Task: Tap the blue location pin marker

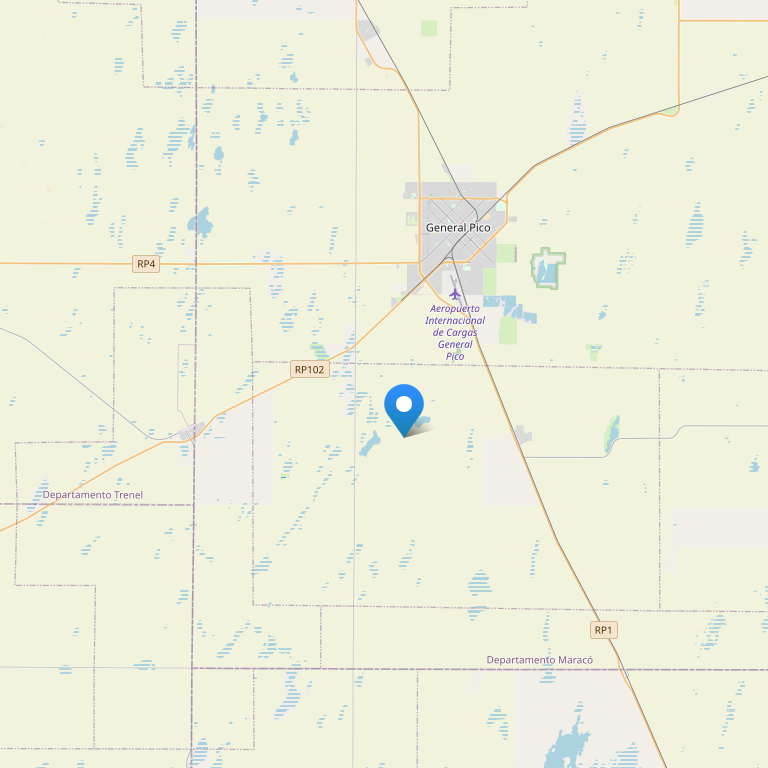Action: (404, 407)
